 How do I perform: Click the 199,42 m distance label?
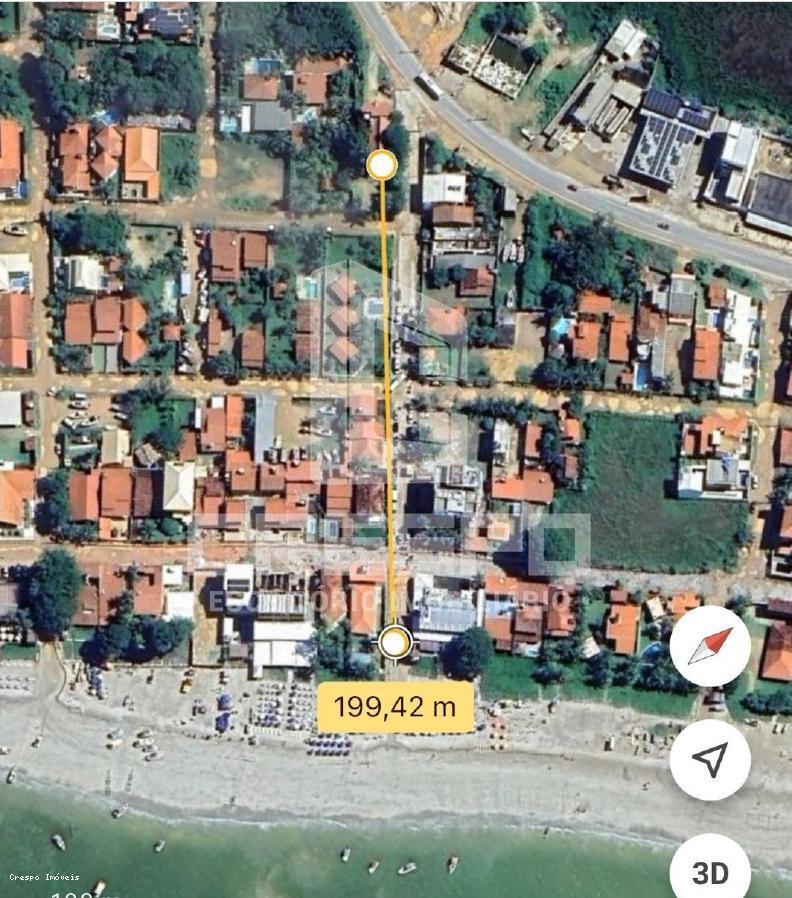pyautogui.click(x=394, y=706)
